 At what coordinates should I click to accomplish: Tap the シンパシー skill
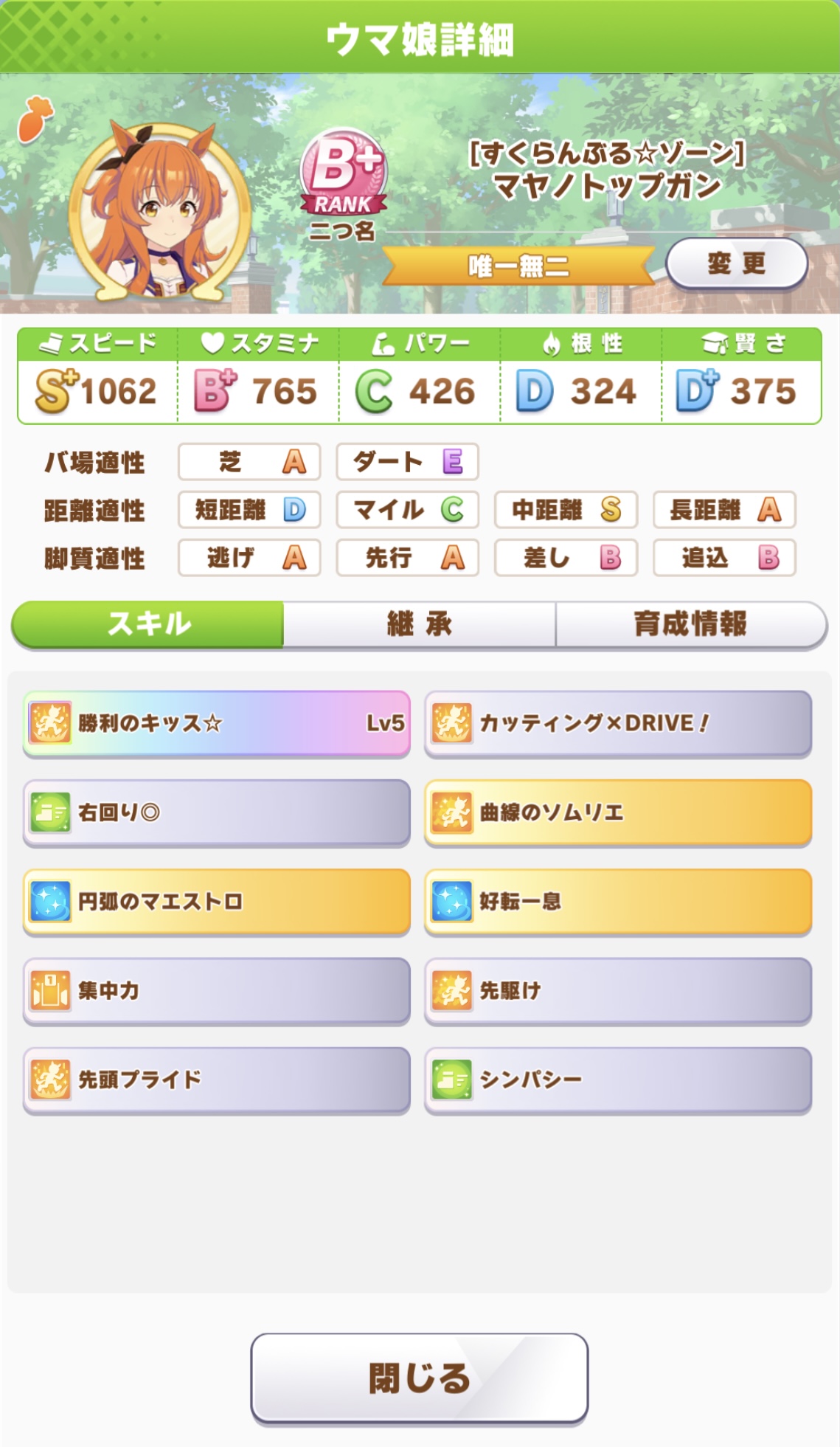coord(618,1080)
